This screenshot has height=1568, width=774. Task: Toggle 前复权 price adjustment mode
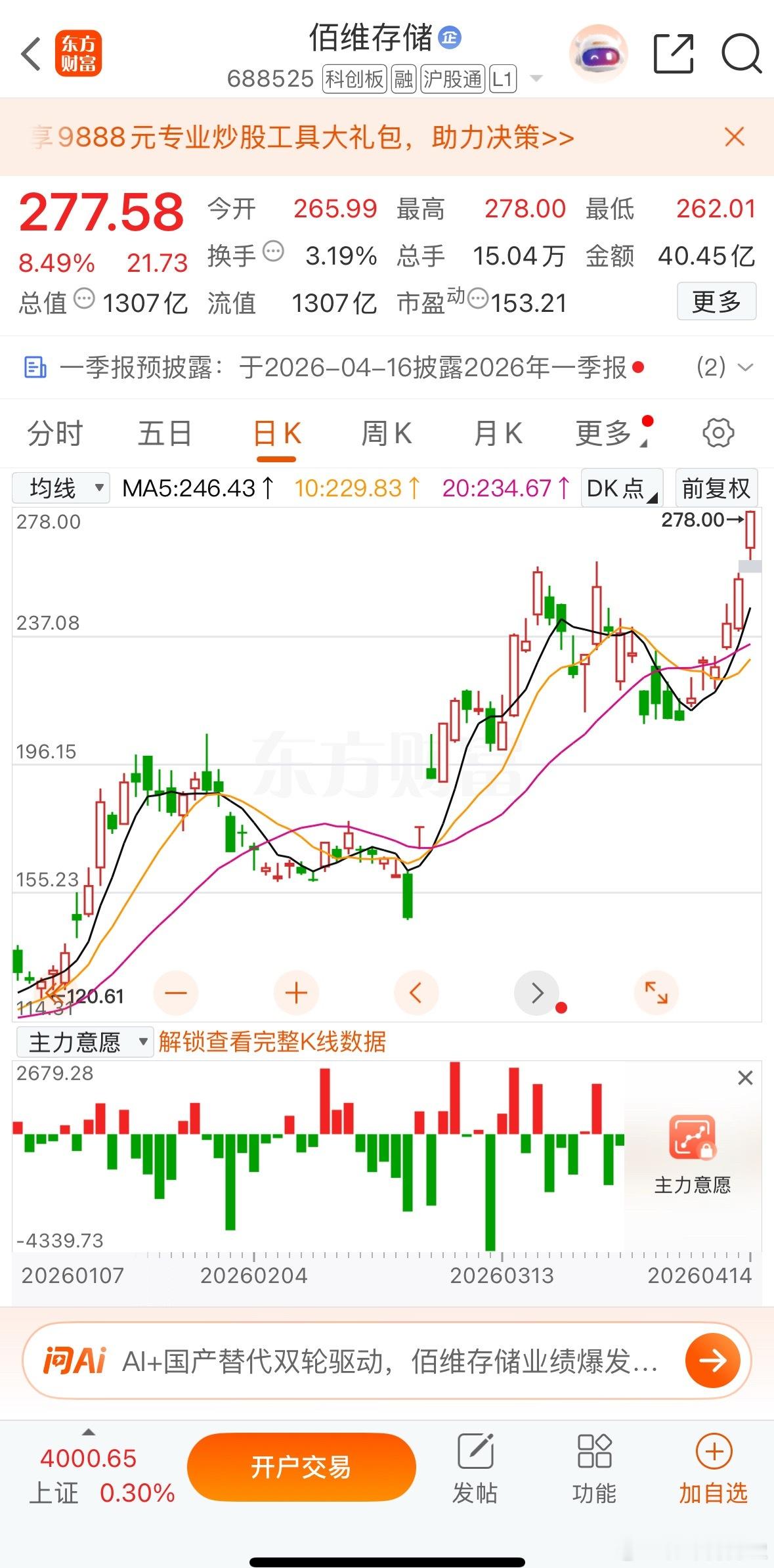[717, 487]
